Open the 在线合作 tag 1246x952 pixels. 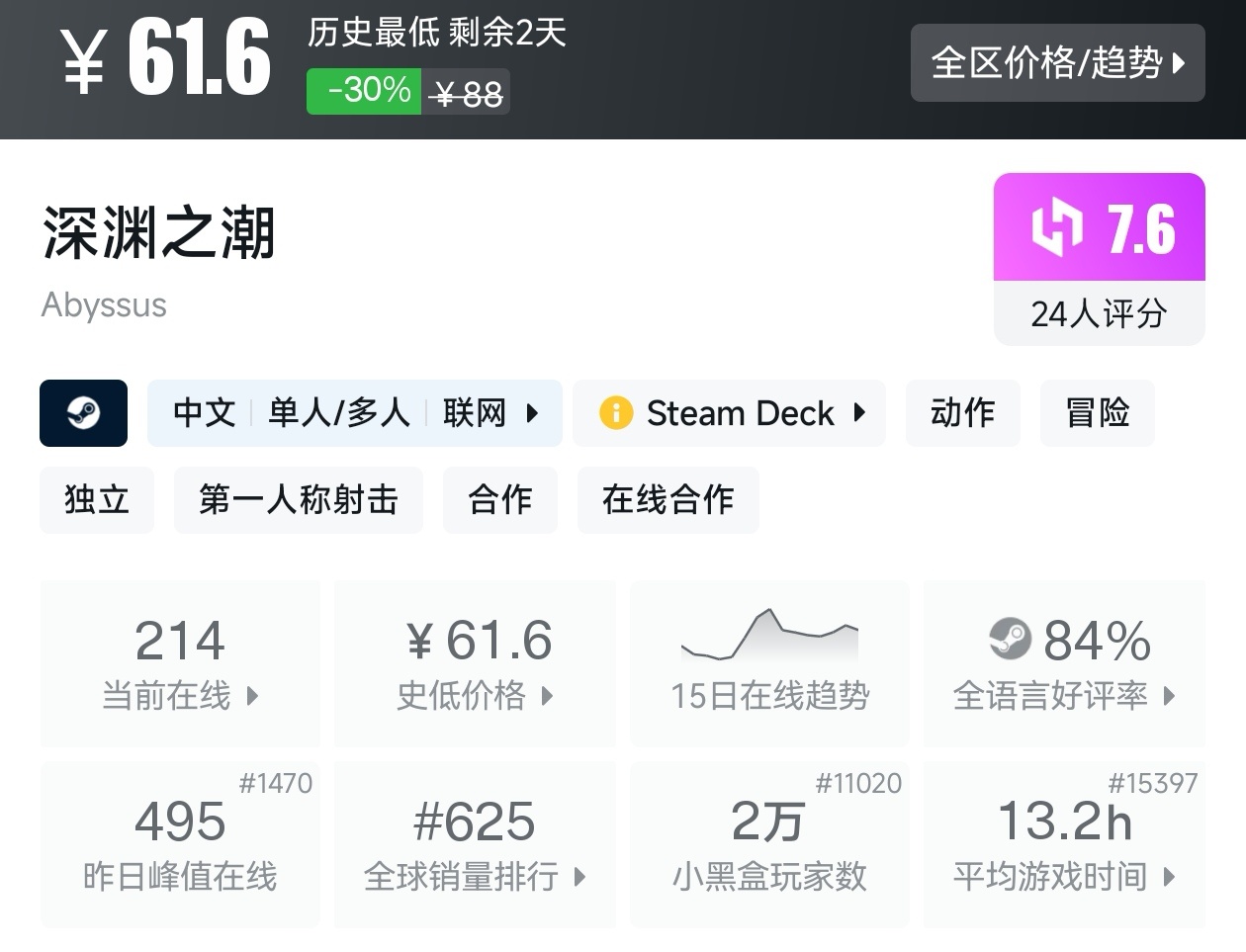coord(668,500)
